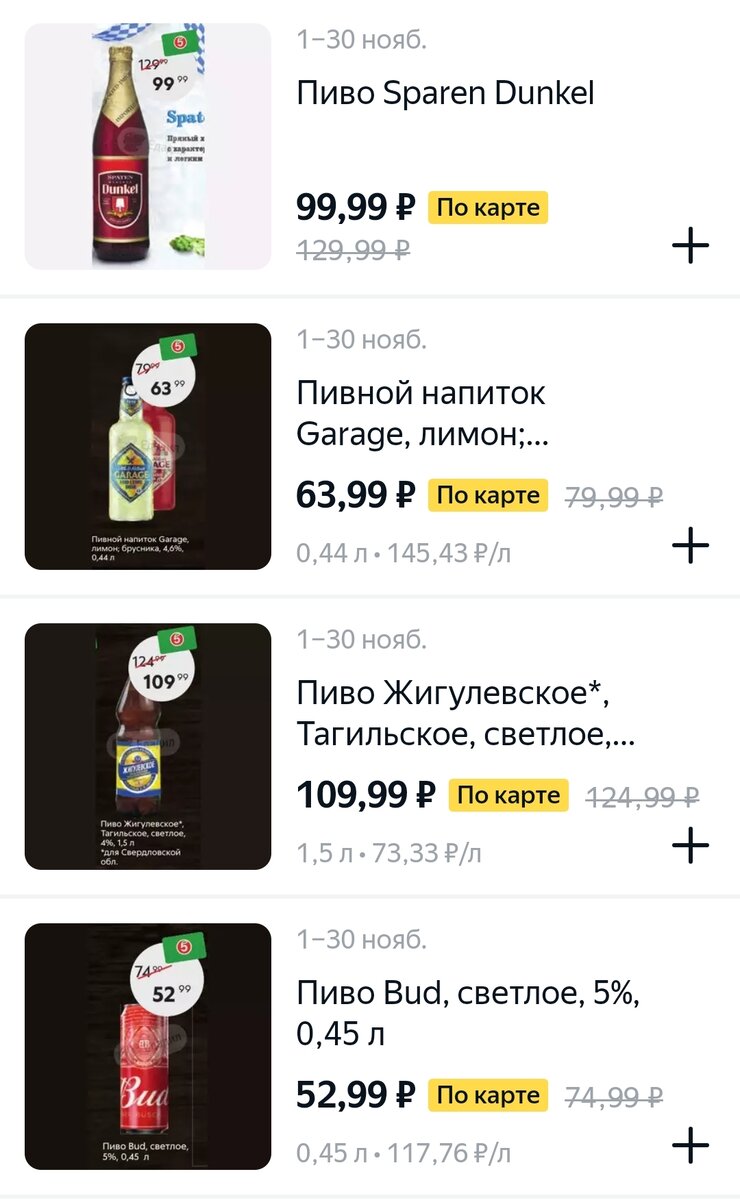Open Пиво Sparen Dunkel product page
Viewport: 740px width, 1200px height.
[x=444, y=91]
